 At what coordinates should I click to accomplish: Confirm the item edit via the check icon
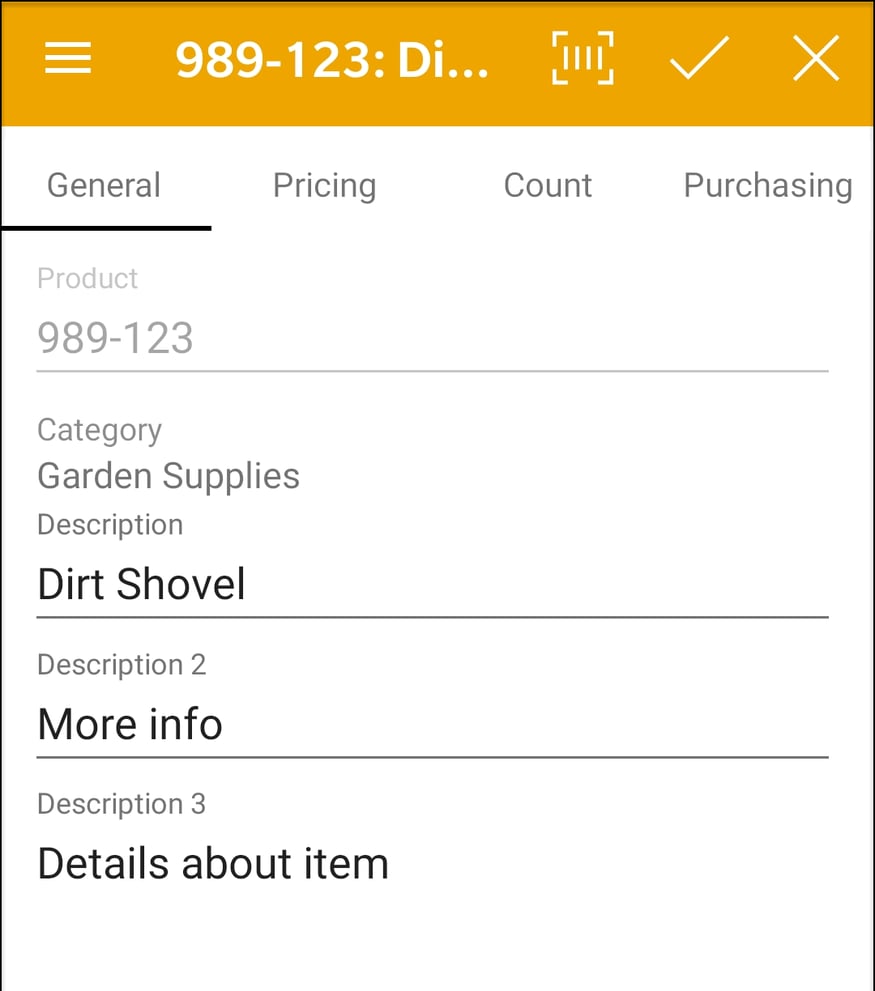(x=699, y=59)
